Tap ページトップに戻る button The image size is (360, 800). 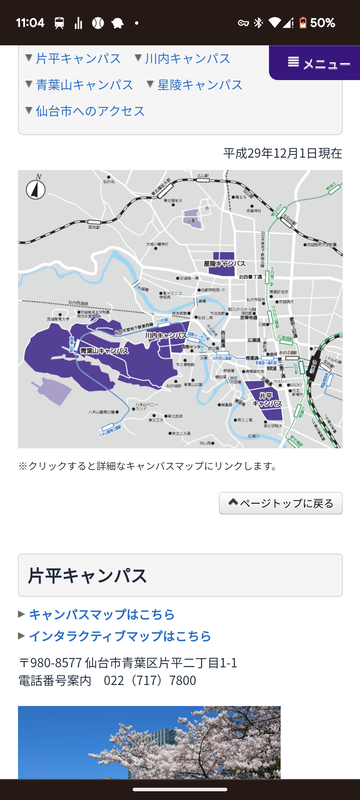(x=281, y=504)
